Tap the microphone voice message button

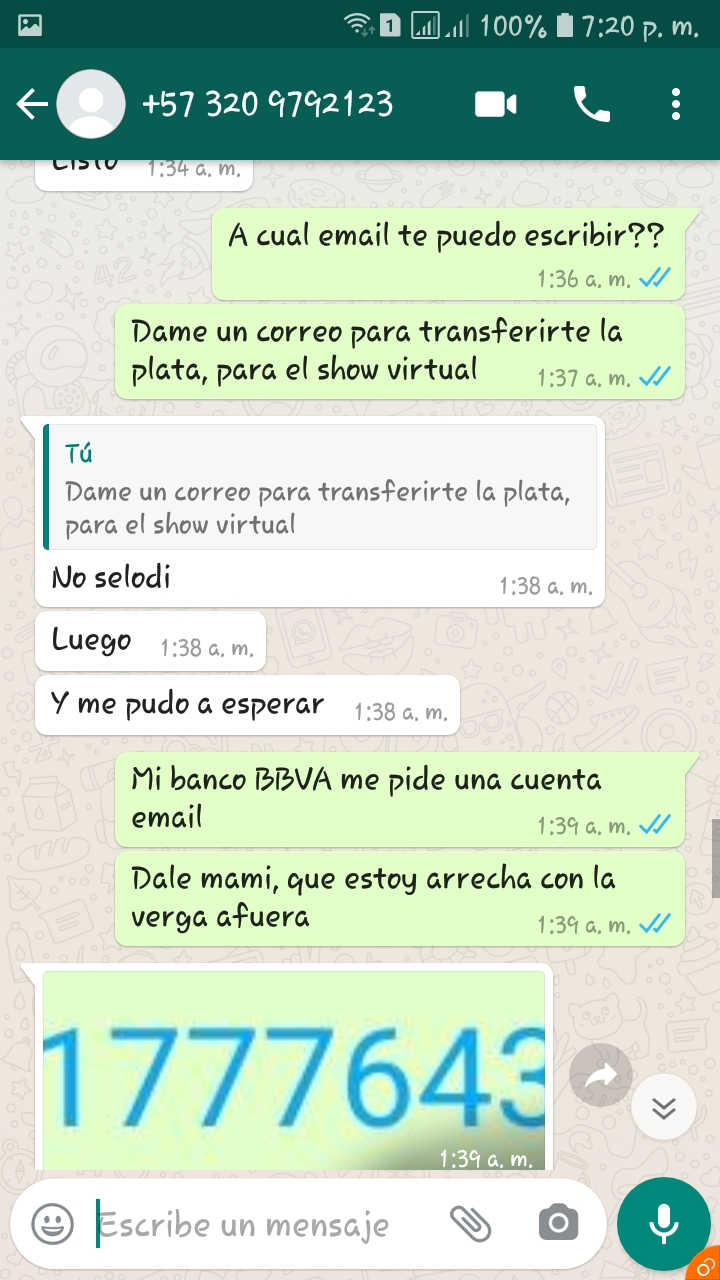(x=663, y=1223)
